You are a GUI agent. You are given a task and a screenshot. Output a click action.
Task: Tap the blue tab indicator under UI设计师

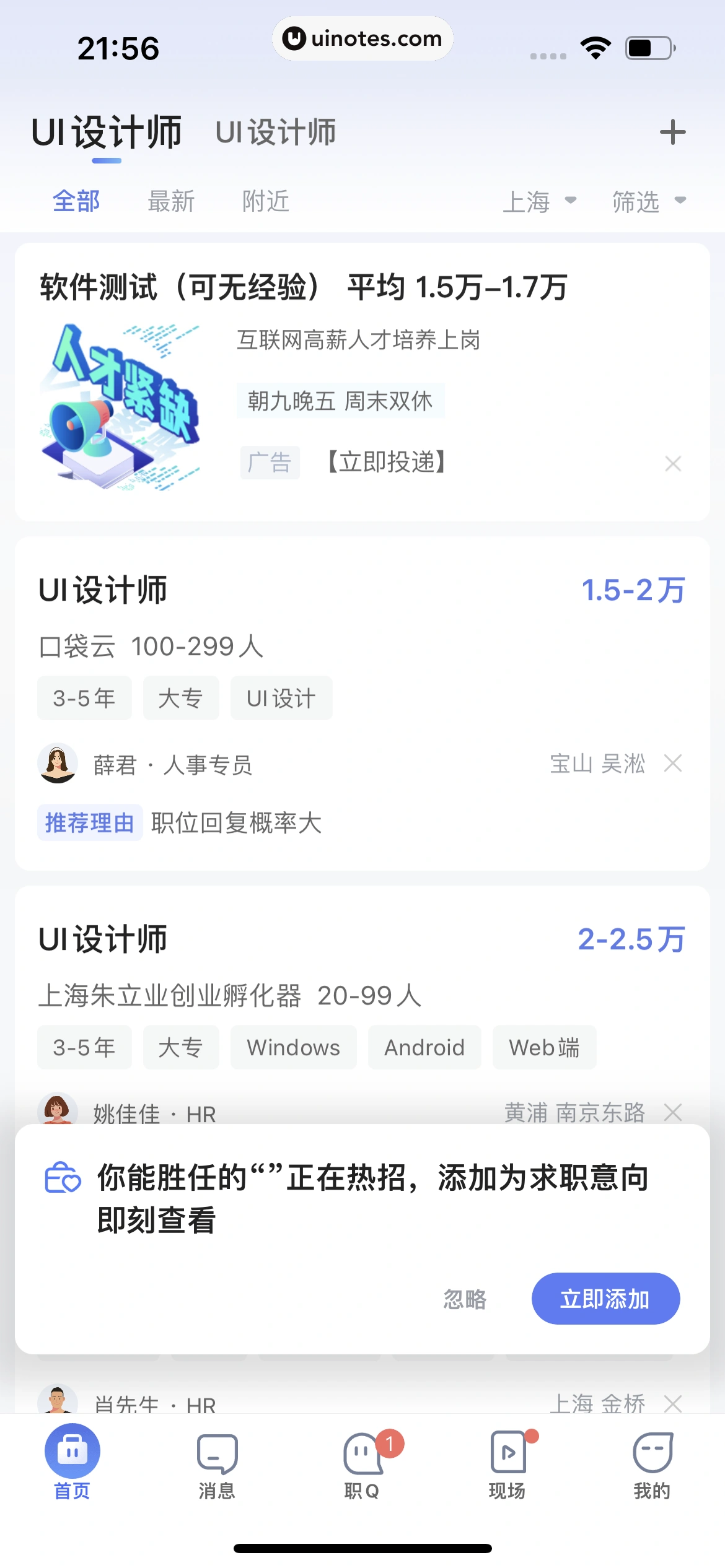click(107, 162)
